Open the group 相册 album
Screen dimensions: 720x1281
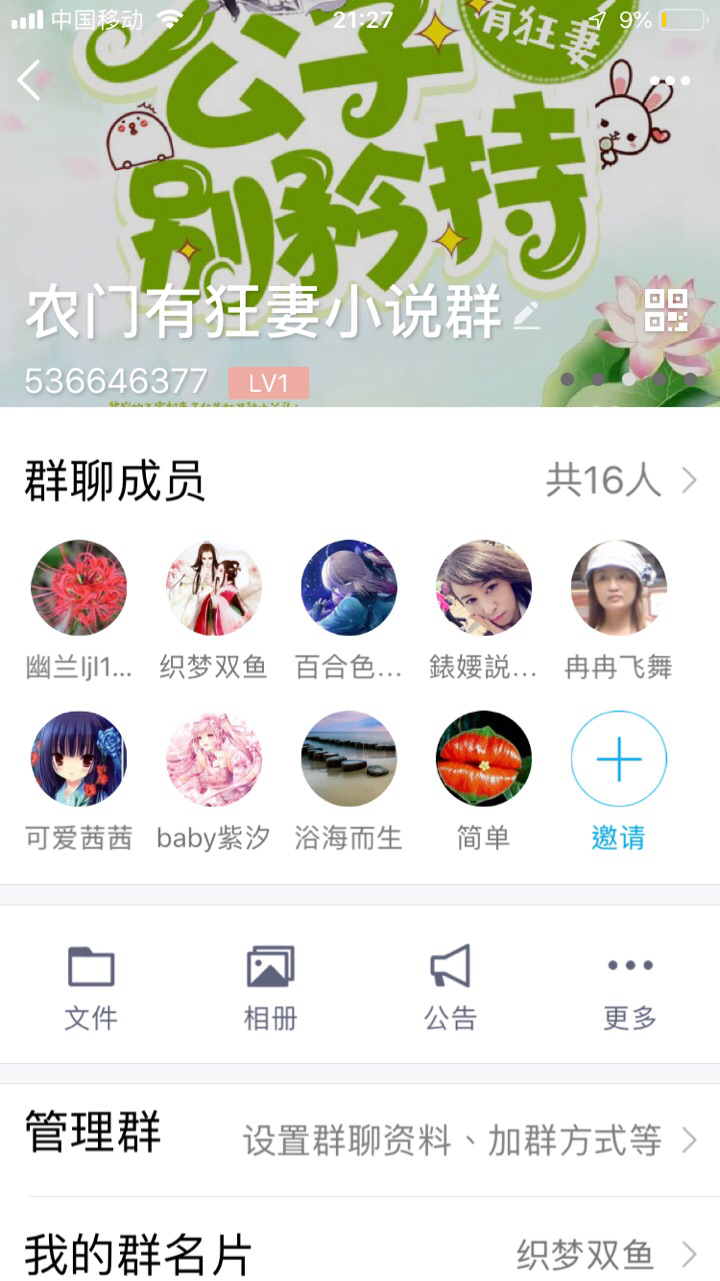tap(270, 987)
